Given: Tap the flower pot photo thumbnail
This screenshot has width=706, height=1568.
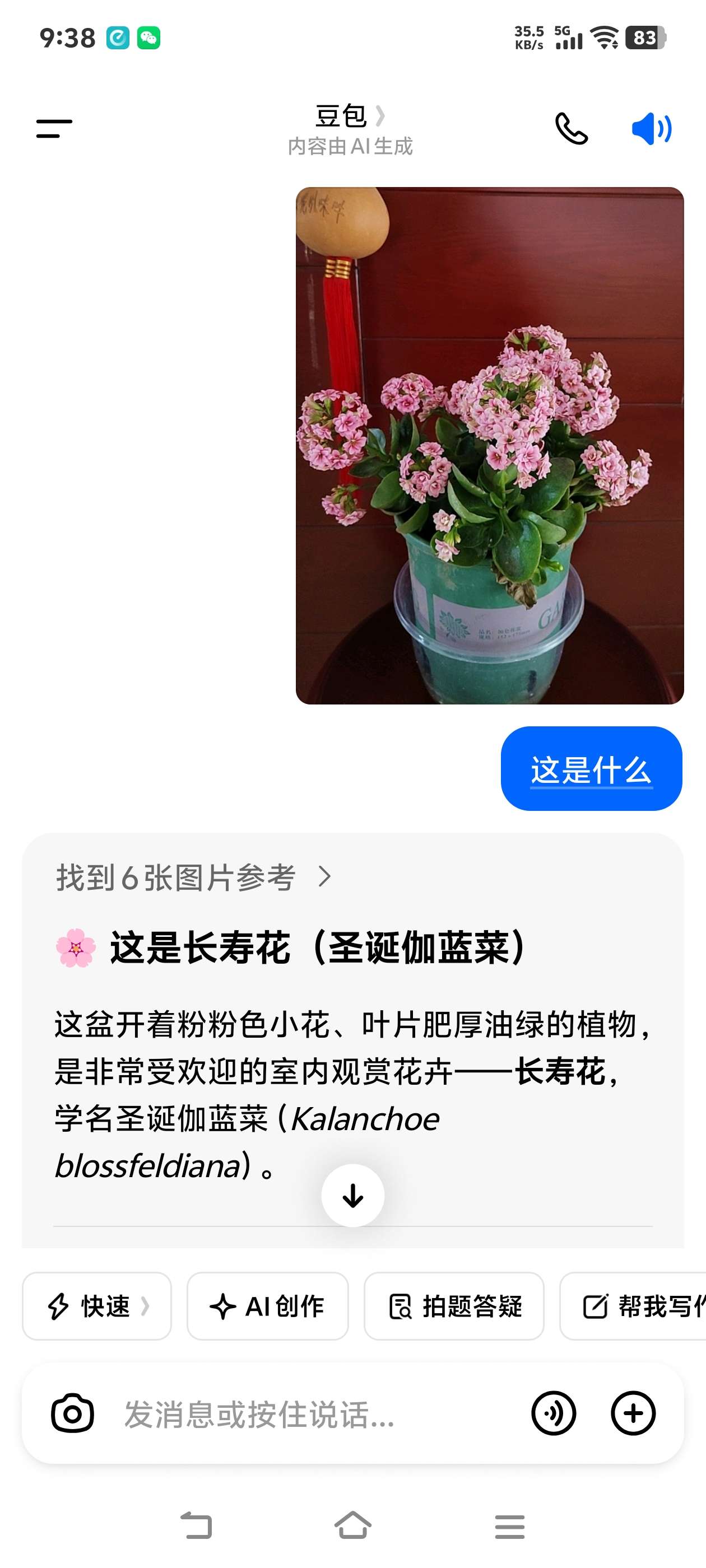Looking at the screenshot, I should pos(484,444).
